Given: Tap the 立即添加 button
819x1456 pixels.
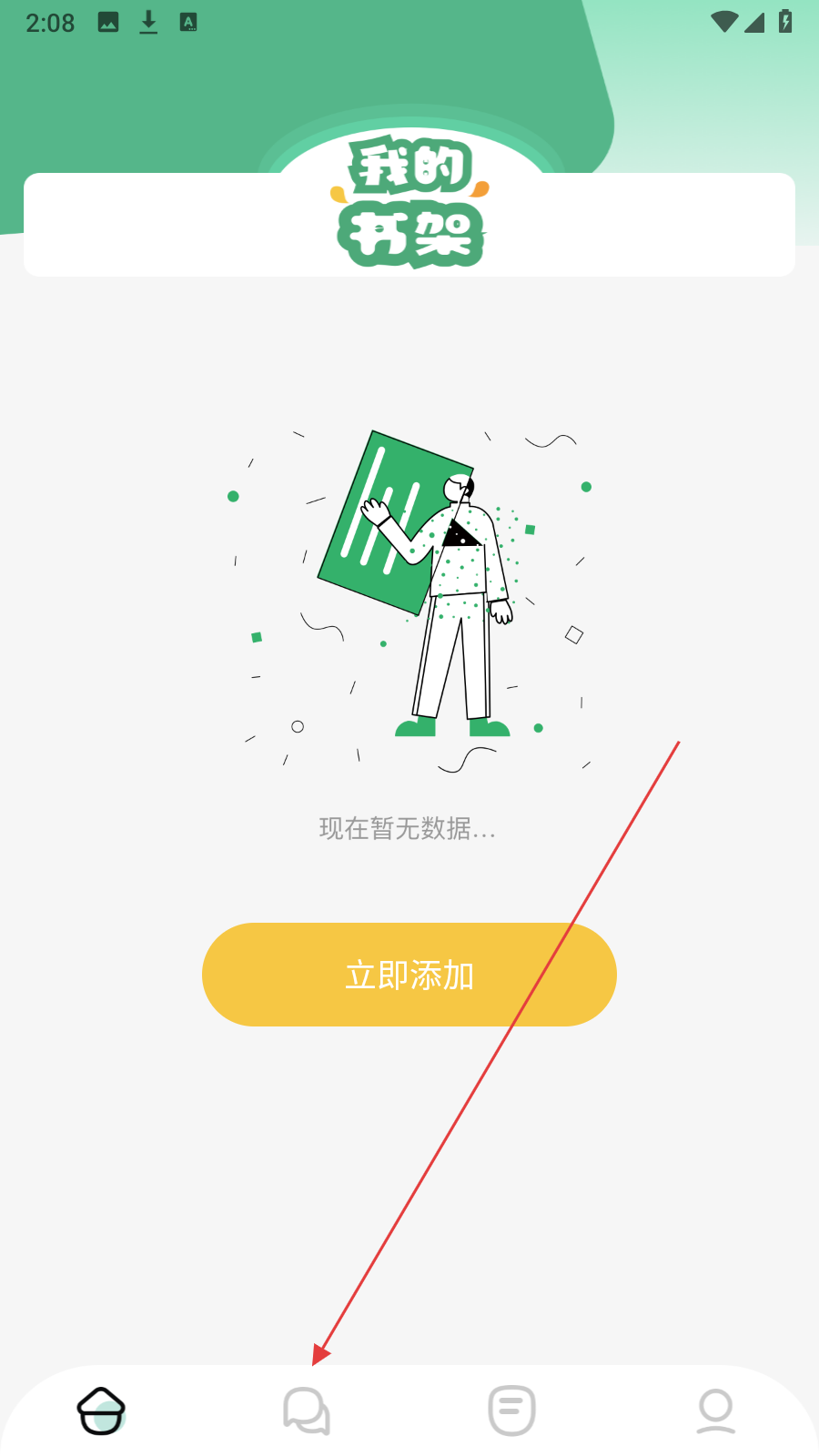Looking at the screenshot, I should [409, 975].
